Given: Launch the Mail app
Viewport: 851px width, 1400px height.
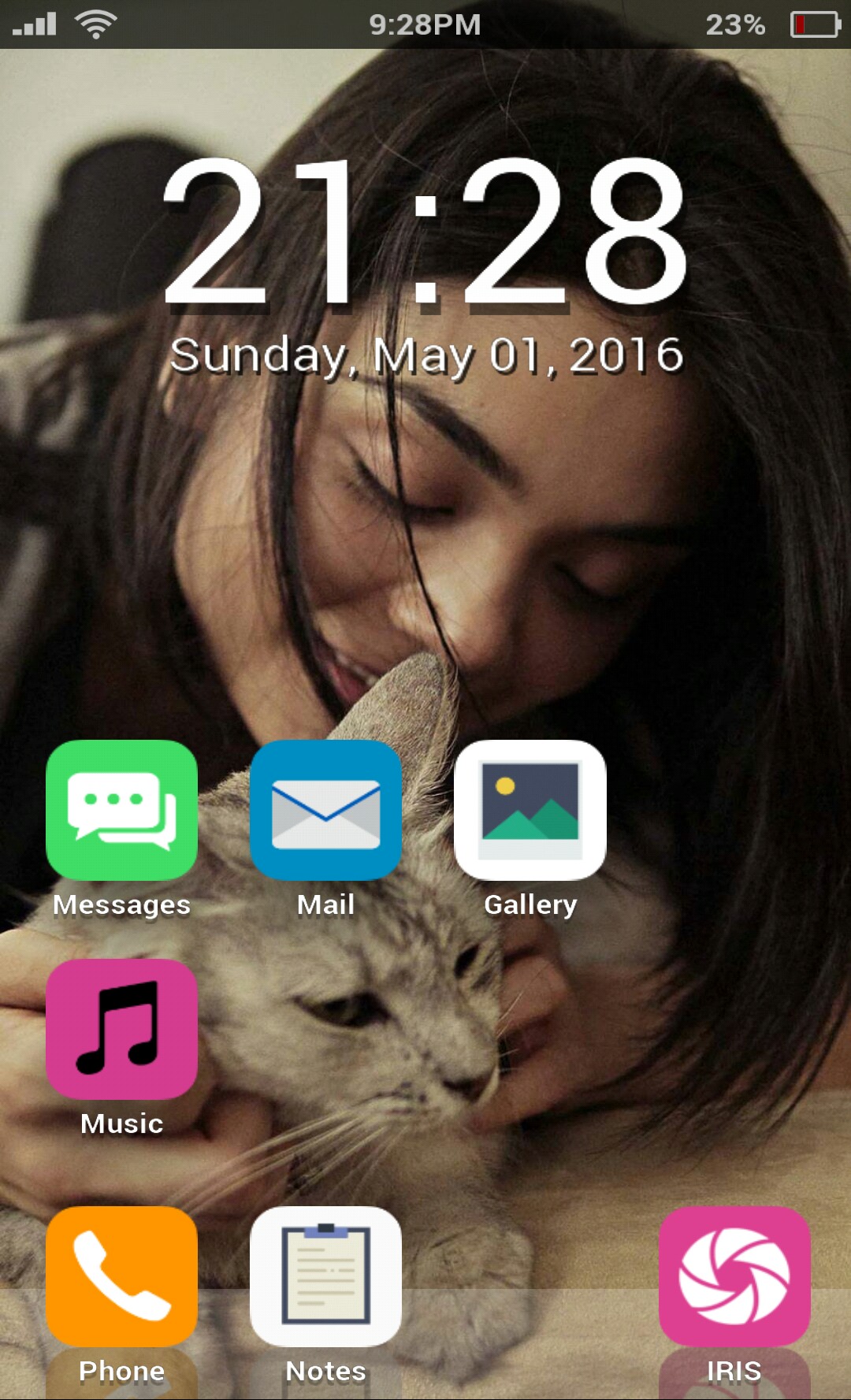Looking at the screenshot, I should (325, 810).
